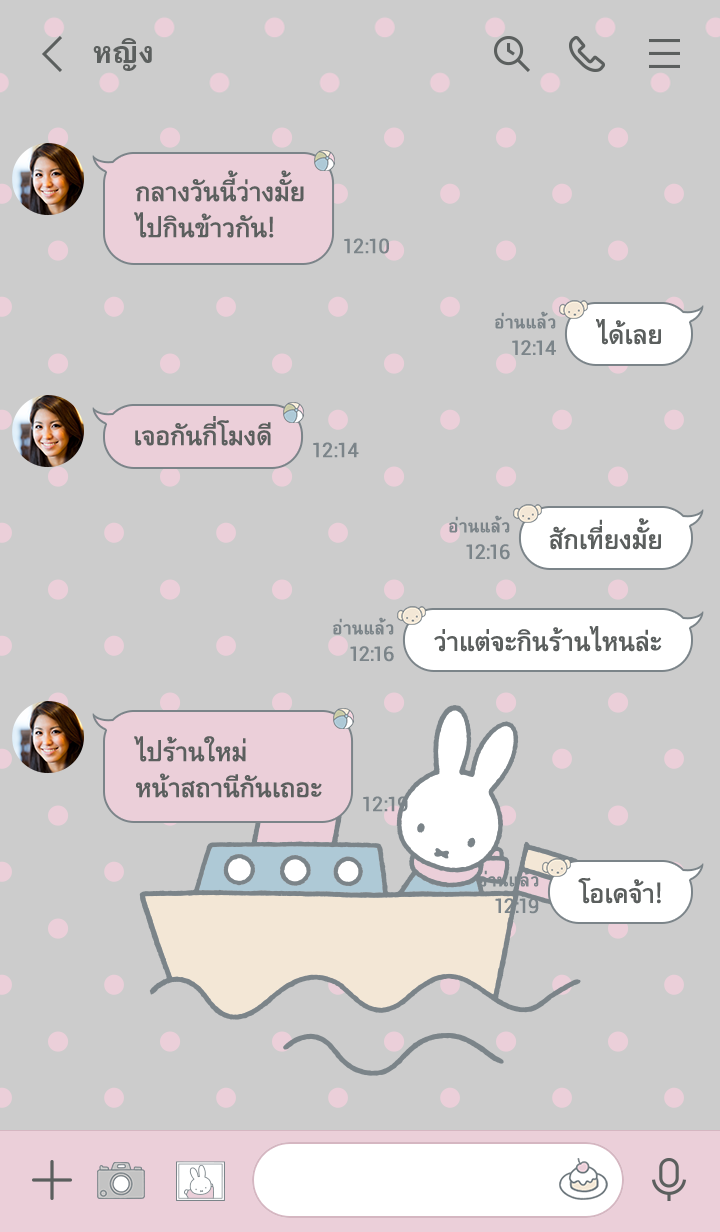The image size is (720, 1232).
Task: Go back from the หญิง chat
Action: (x=52, y=54)
